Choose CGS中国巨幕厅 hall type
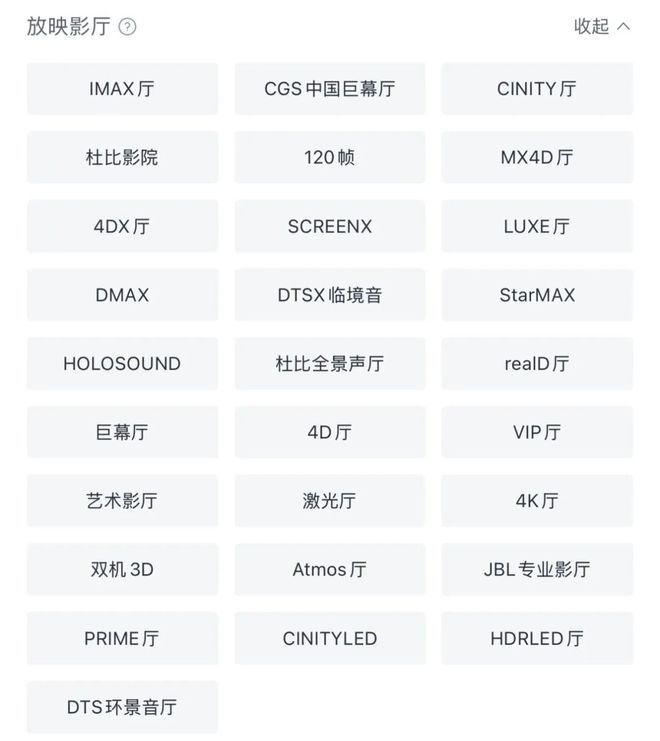 (330, 89)
